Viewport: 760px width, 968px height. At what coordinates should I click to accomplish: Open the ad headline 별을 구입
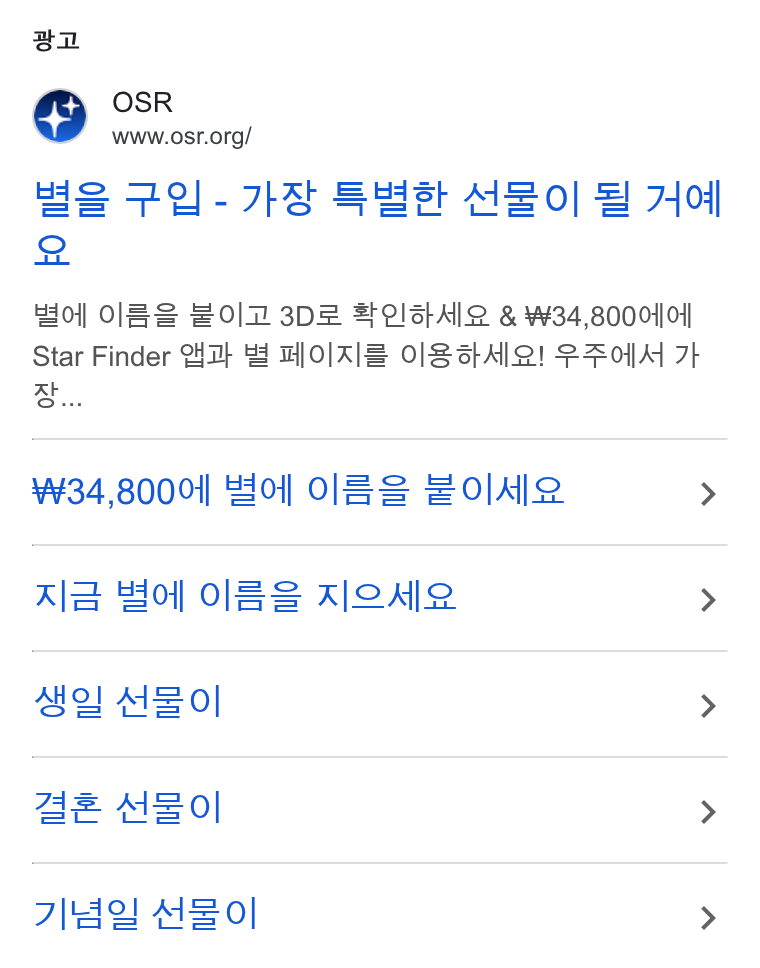point(378,223)
